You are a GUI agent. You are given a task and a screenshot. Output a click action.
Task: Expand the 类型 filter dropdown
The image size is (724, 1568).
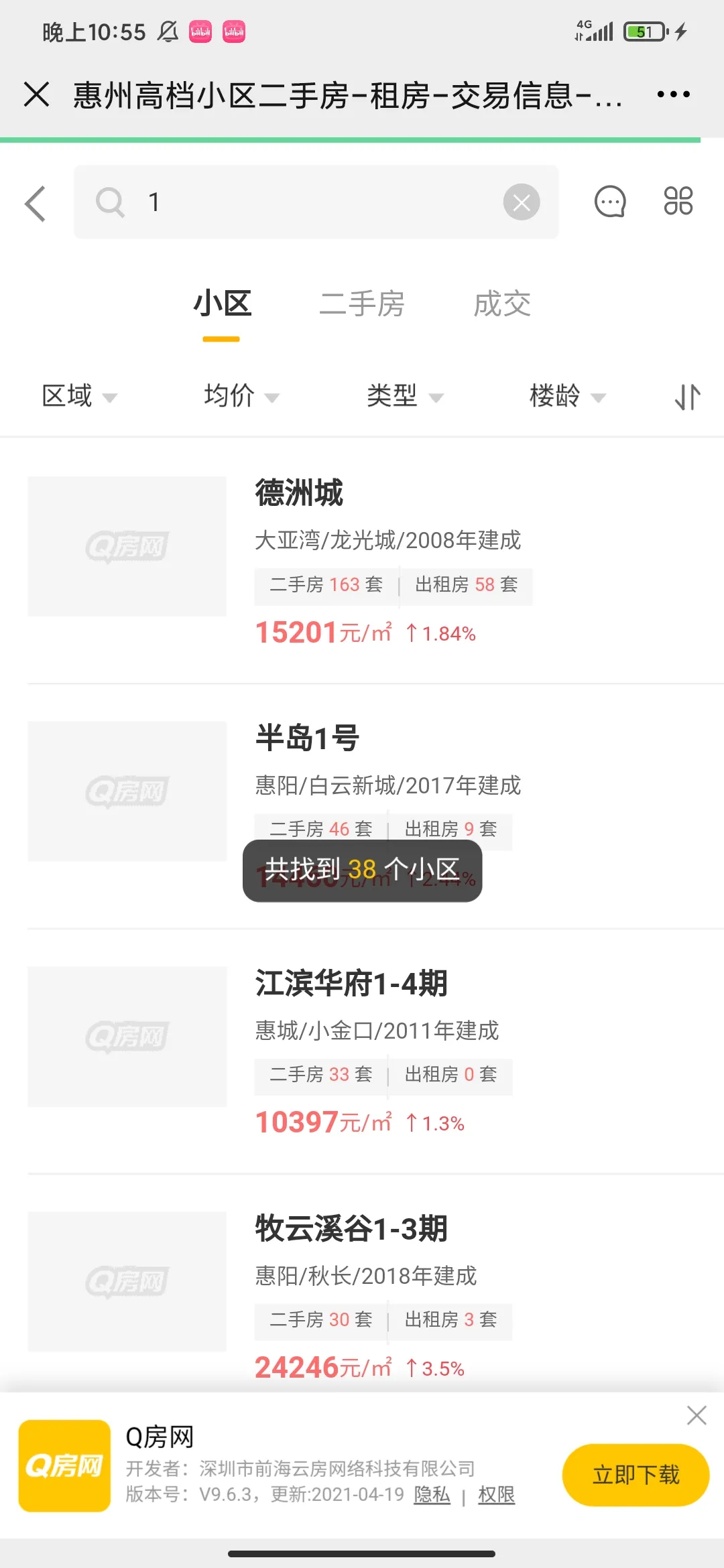(405, 396)
